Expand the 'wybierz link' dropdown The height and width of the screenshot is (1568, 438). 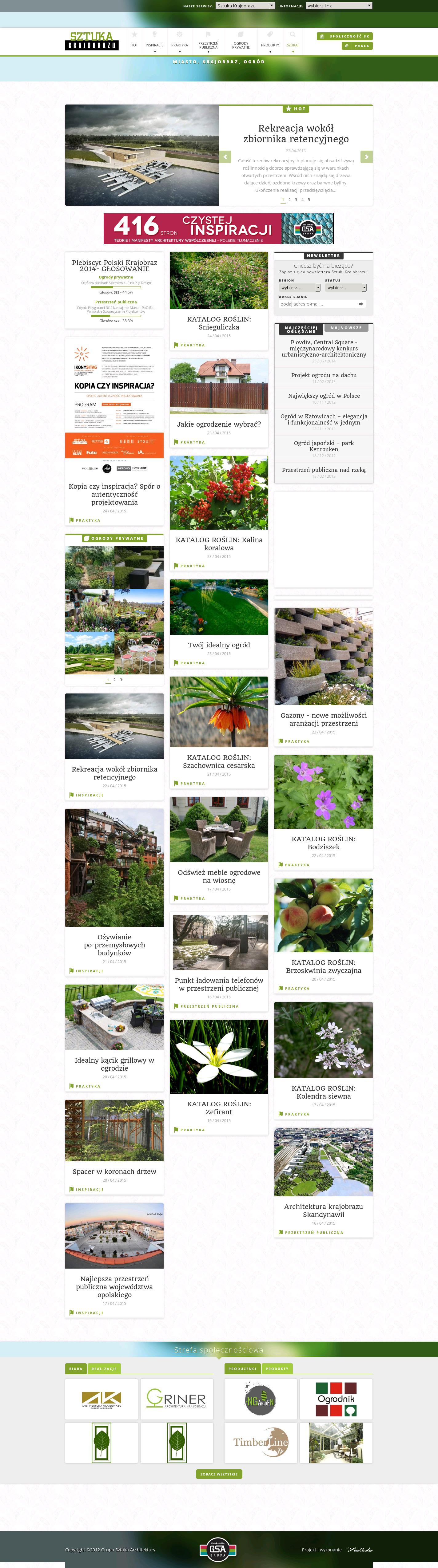(338, 6)
